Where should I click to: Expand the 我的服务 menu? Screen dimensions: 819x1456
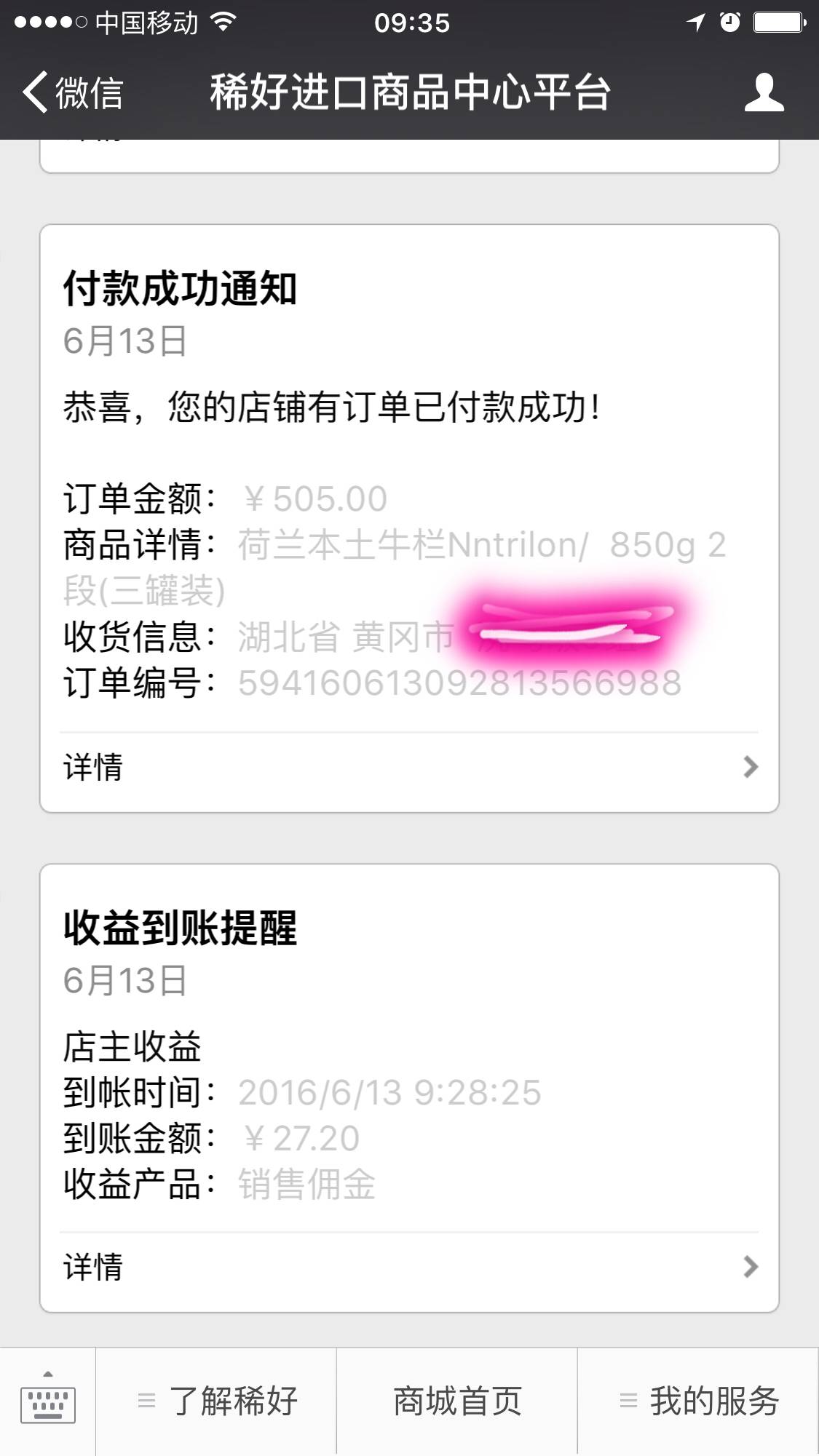tap(699, 1401)
